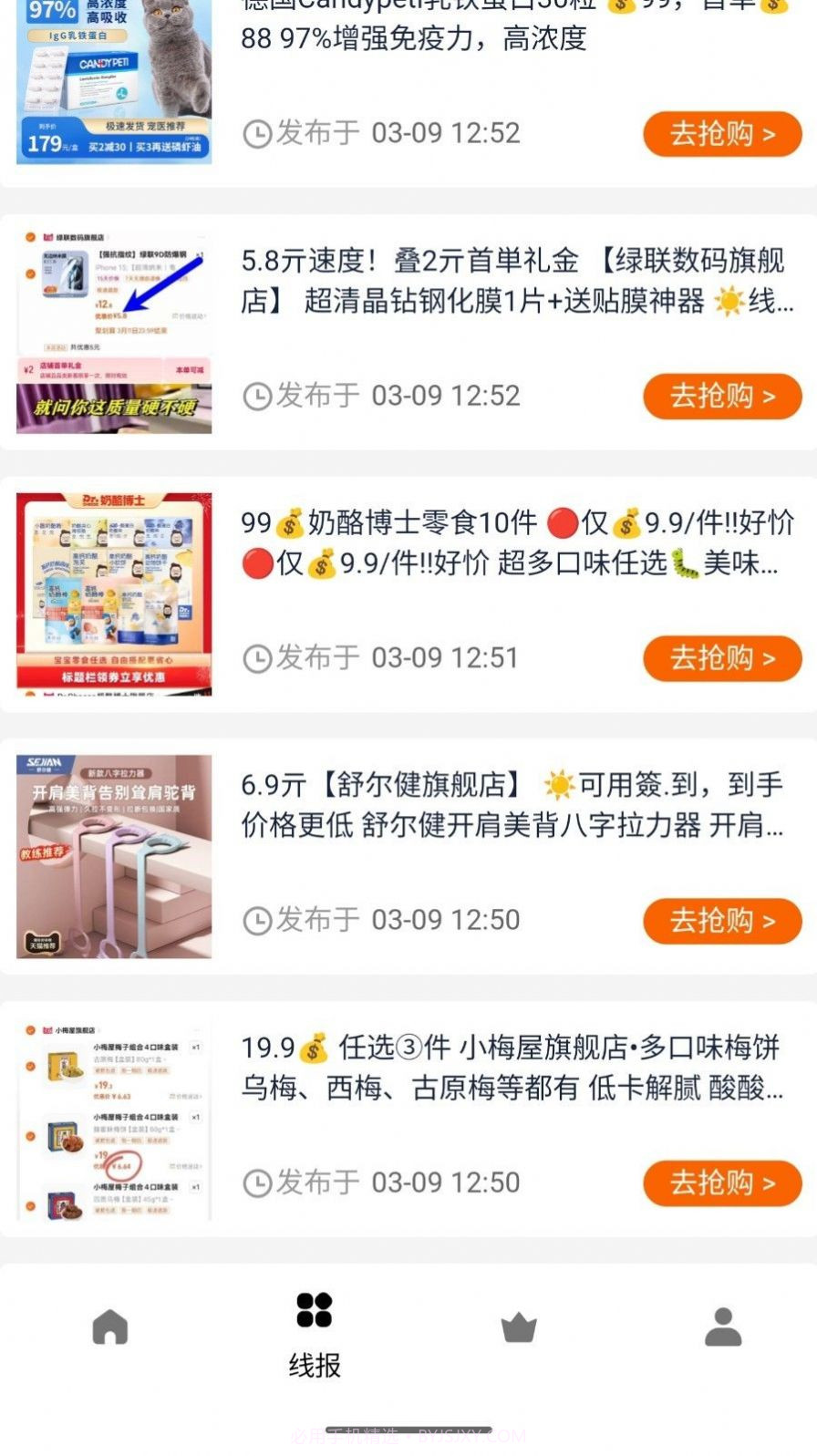The image size is (817, 1456).
Task: Click the clock icon on the 奶酪博士 post
Action: pyautogui.click(x=259, y=658)
